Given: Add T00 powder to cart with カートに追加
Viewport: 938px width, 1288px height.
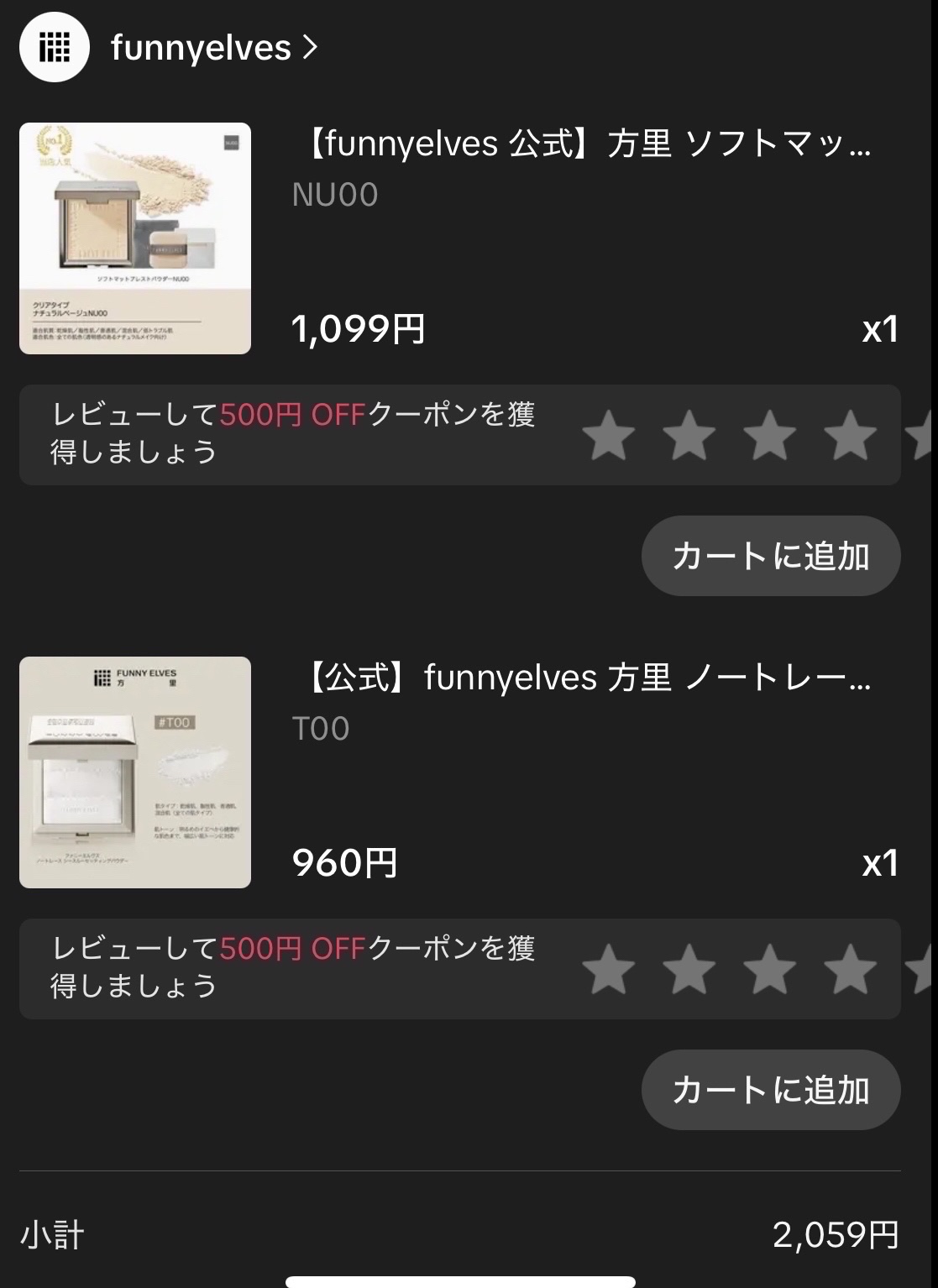Looking at the screenshot, I should click(x=770, y=1090).
